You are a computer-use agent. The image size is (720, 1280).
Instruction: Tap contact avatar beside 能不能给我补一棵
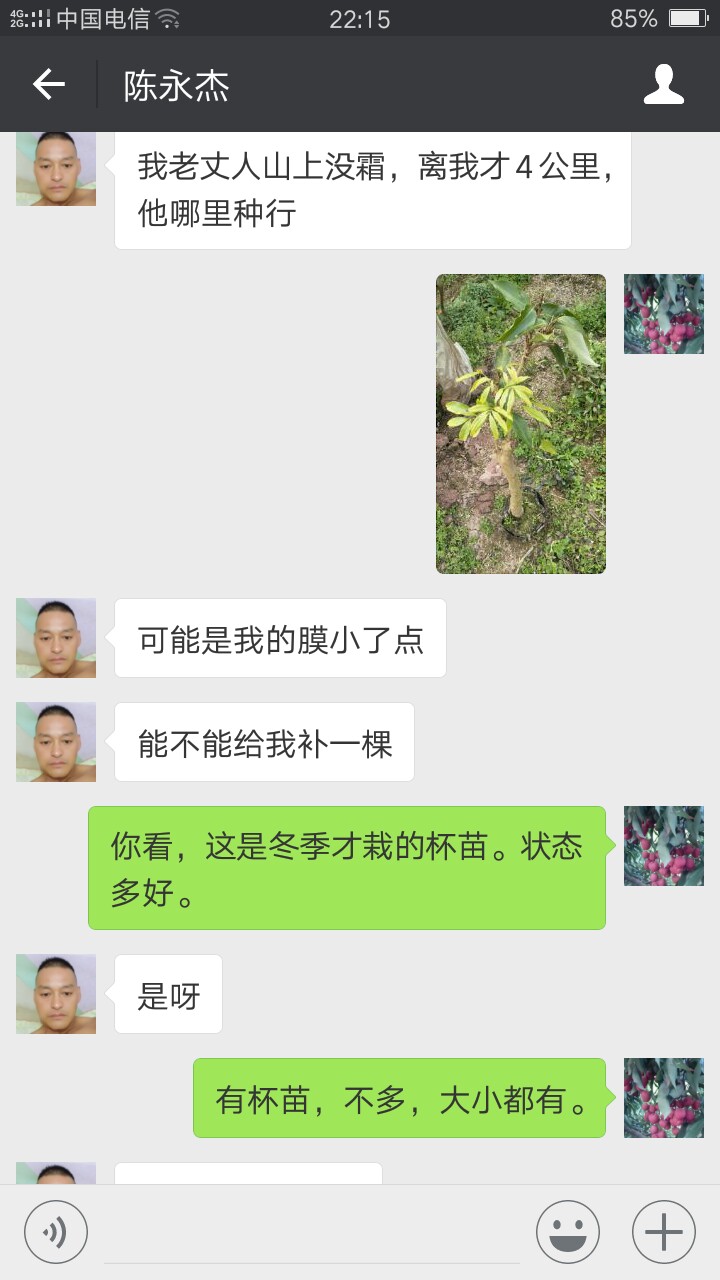pyautogui.click(x=56, y=742)
